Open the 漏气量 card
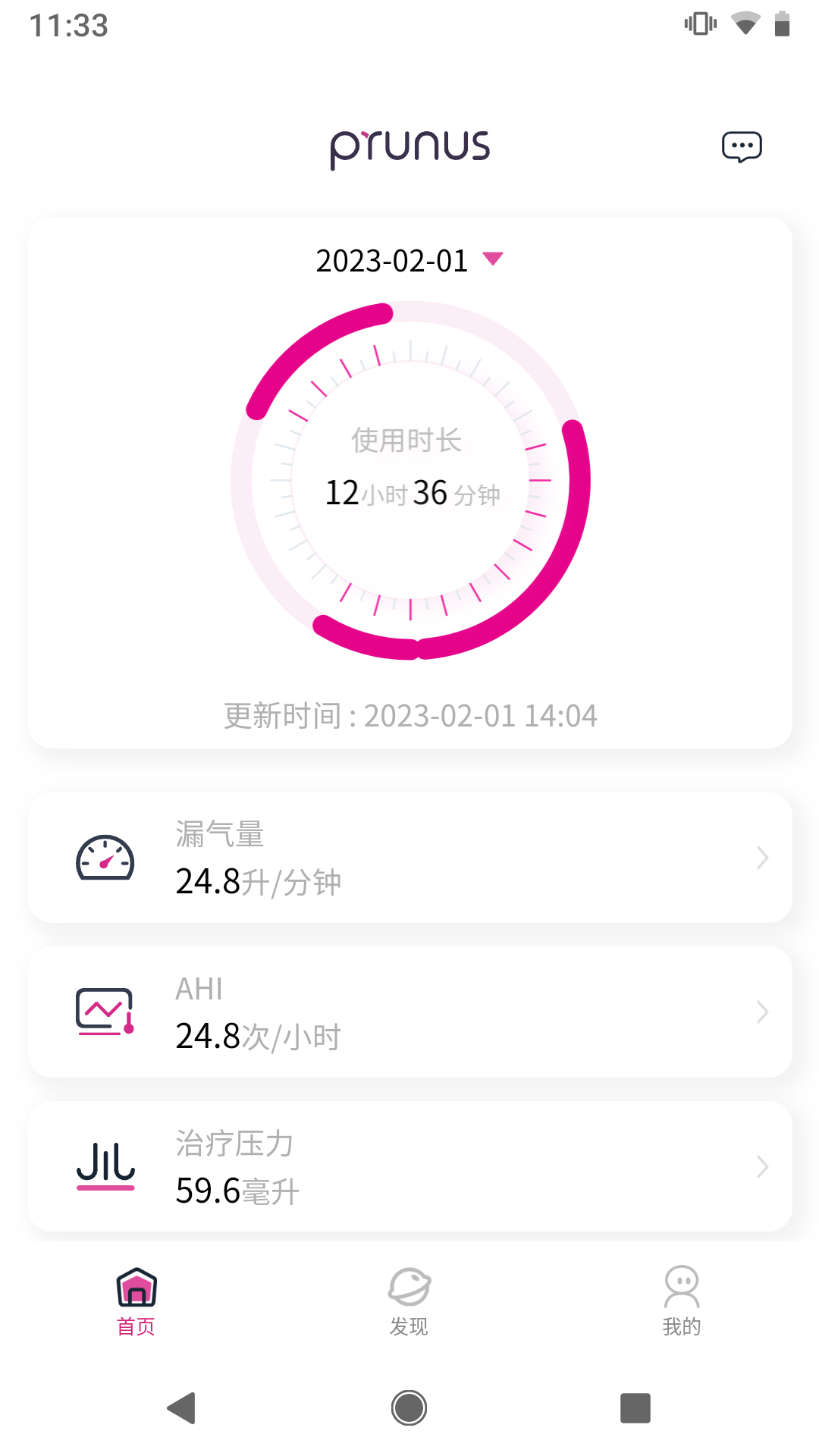The image size is (819, 1456). click(x=409, y=858)
